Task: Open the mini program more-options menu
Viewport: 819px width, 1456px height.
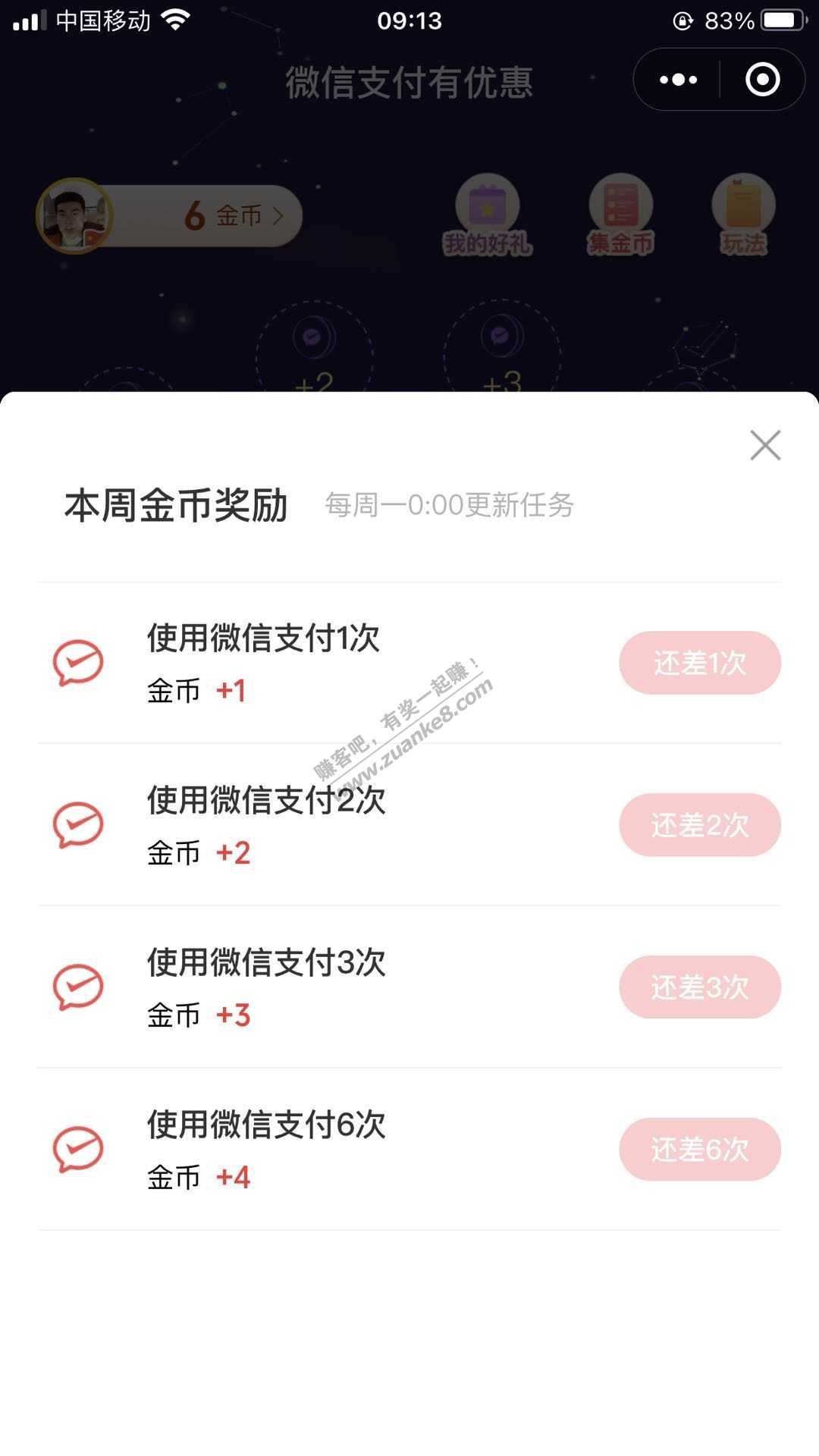Action: pos(678,80)
